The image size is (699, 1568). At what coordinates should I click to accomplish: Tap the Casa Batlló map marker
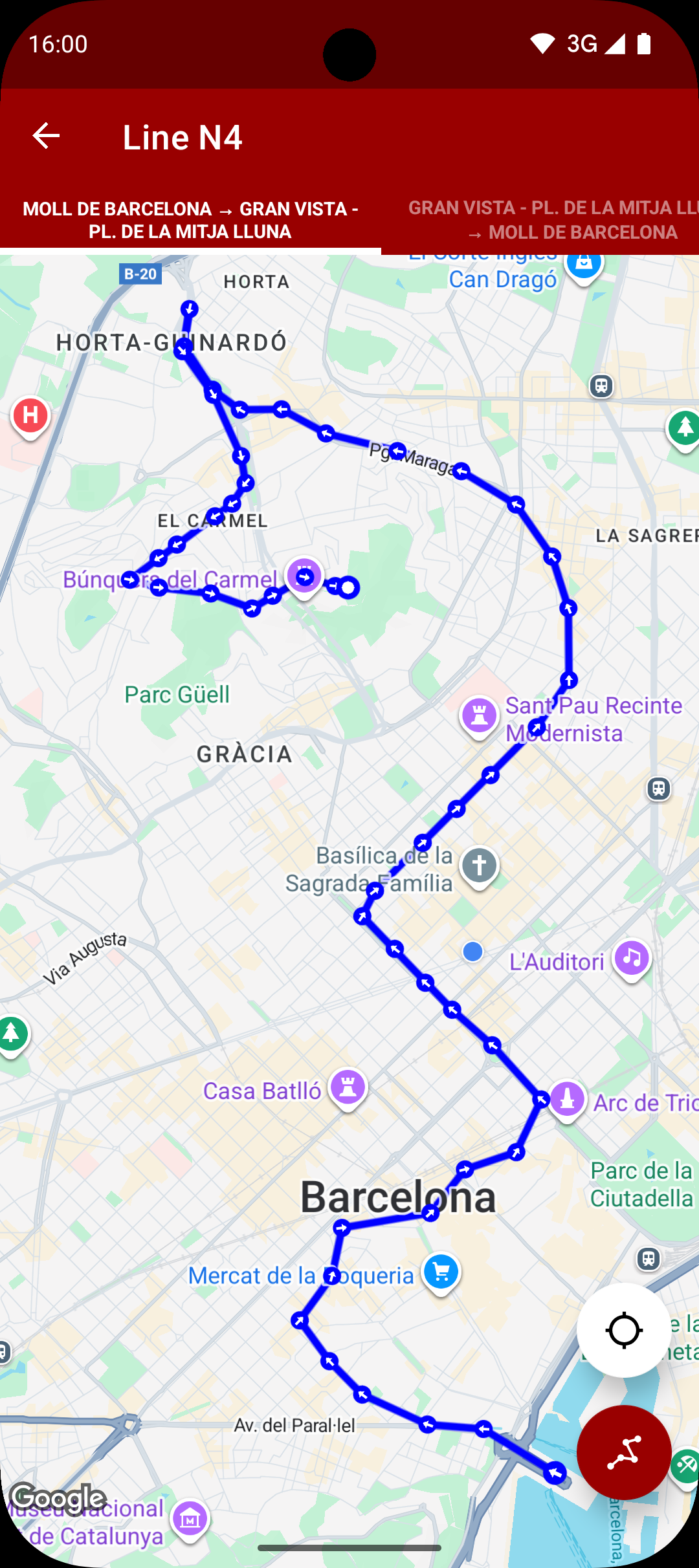coord(348,1087)
